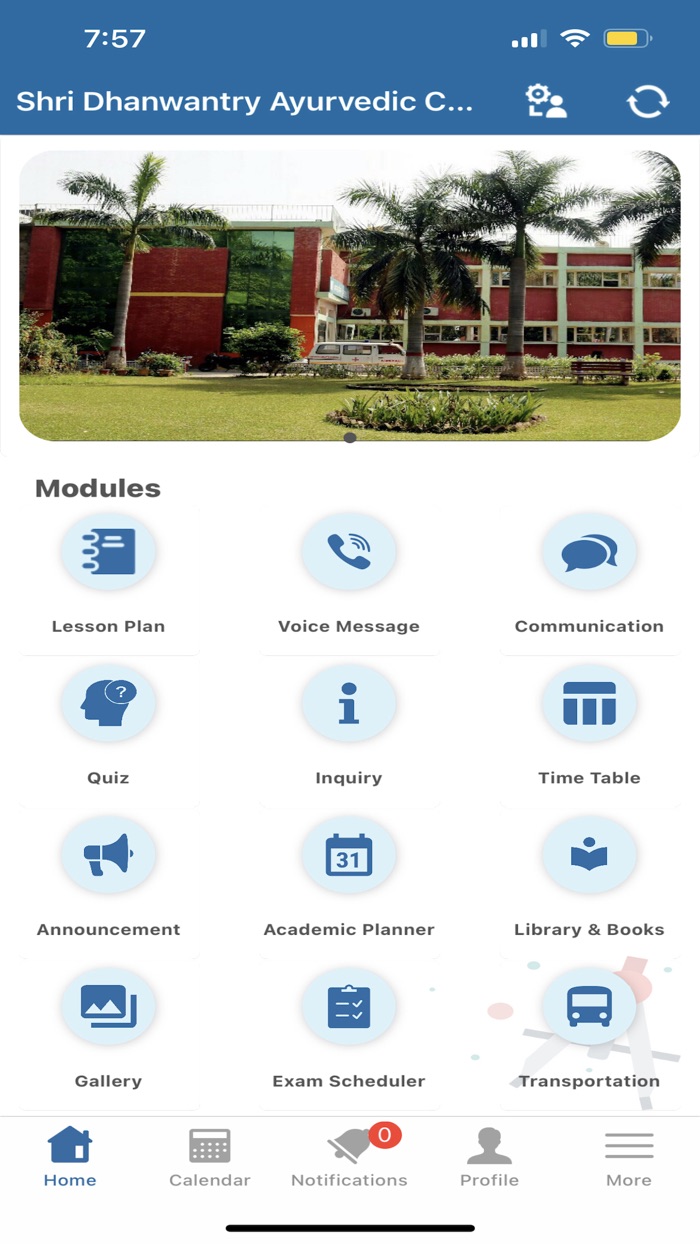Open the More tab

click(x=629, y=1157)
